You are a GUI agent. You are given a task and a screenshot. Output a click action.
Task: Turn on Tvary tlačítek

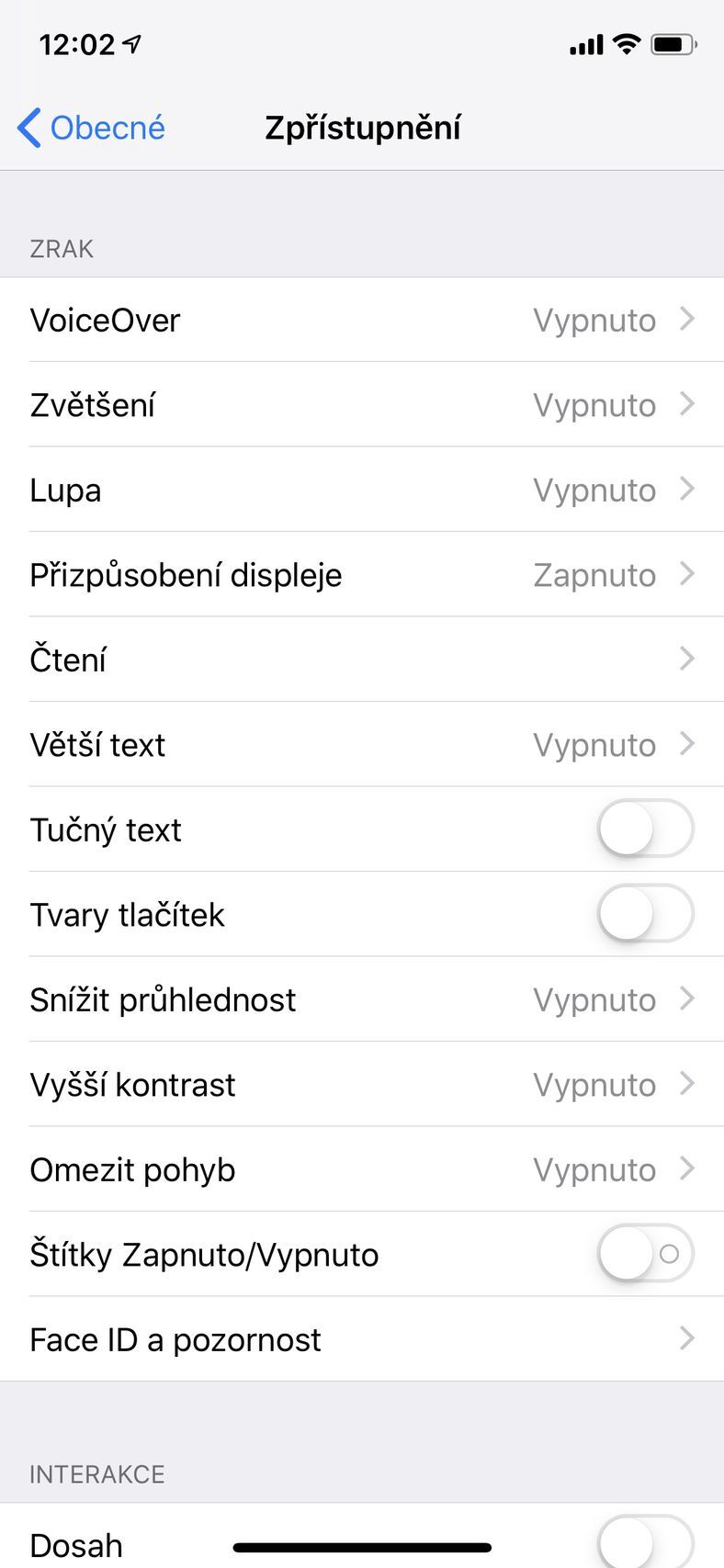(645, 913)
